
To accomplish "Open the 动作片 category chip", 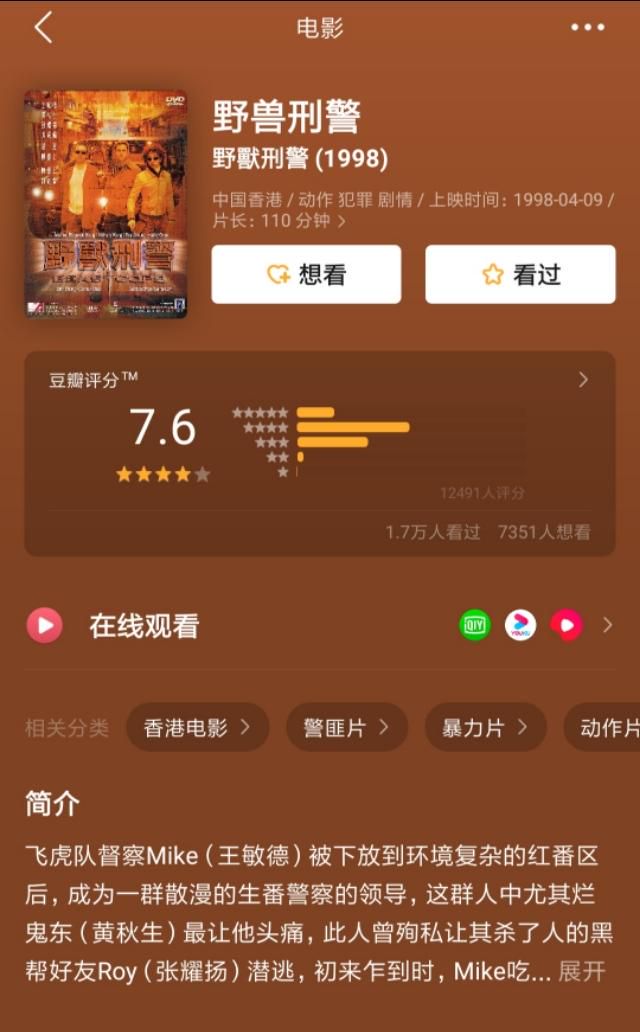I will (602, 727).
